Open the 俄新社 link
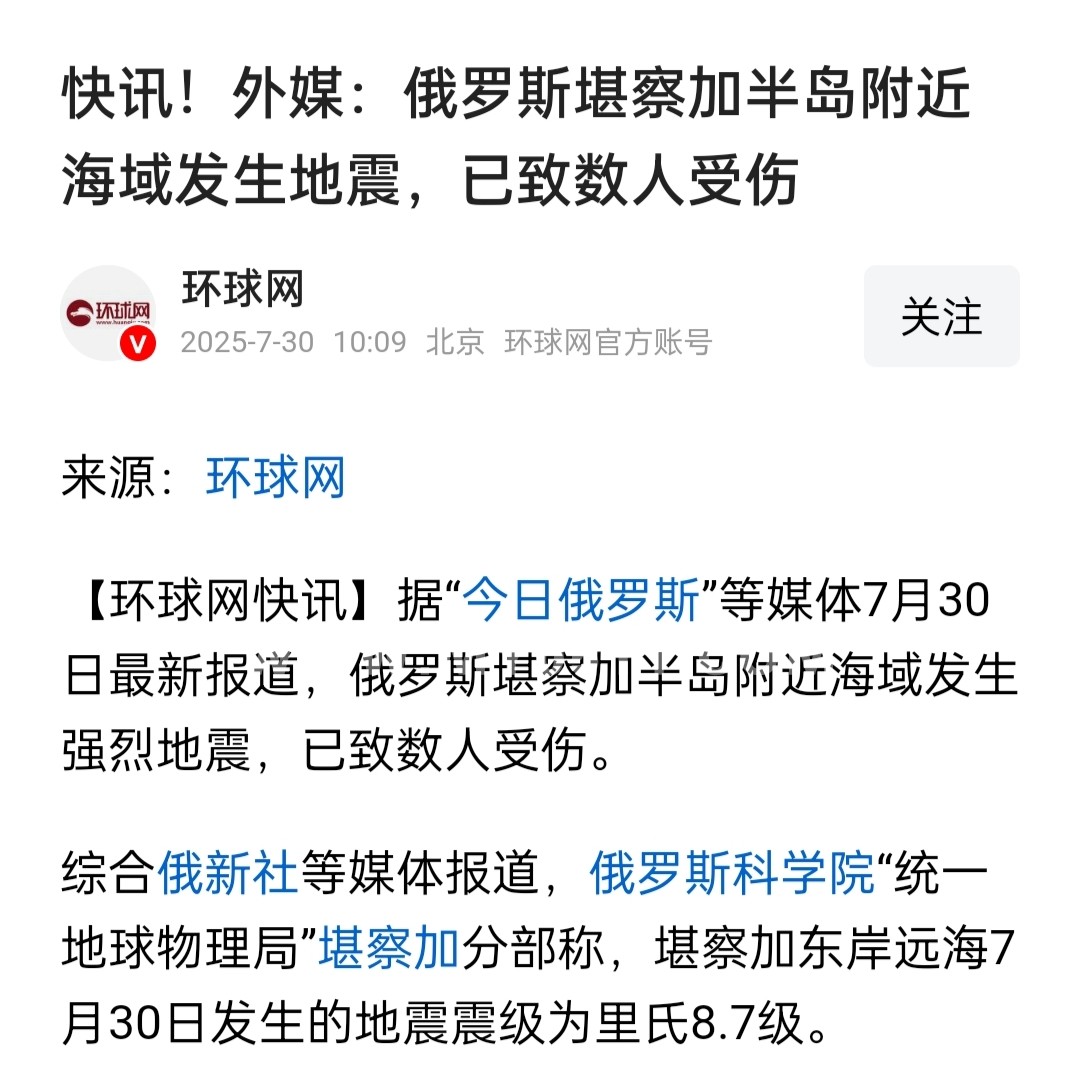 pos(229,873)
